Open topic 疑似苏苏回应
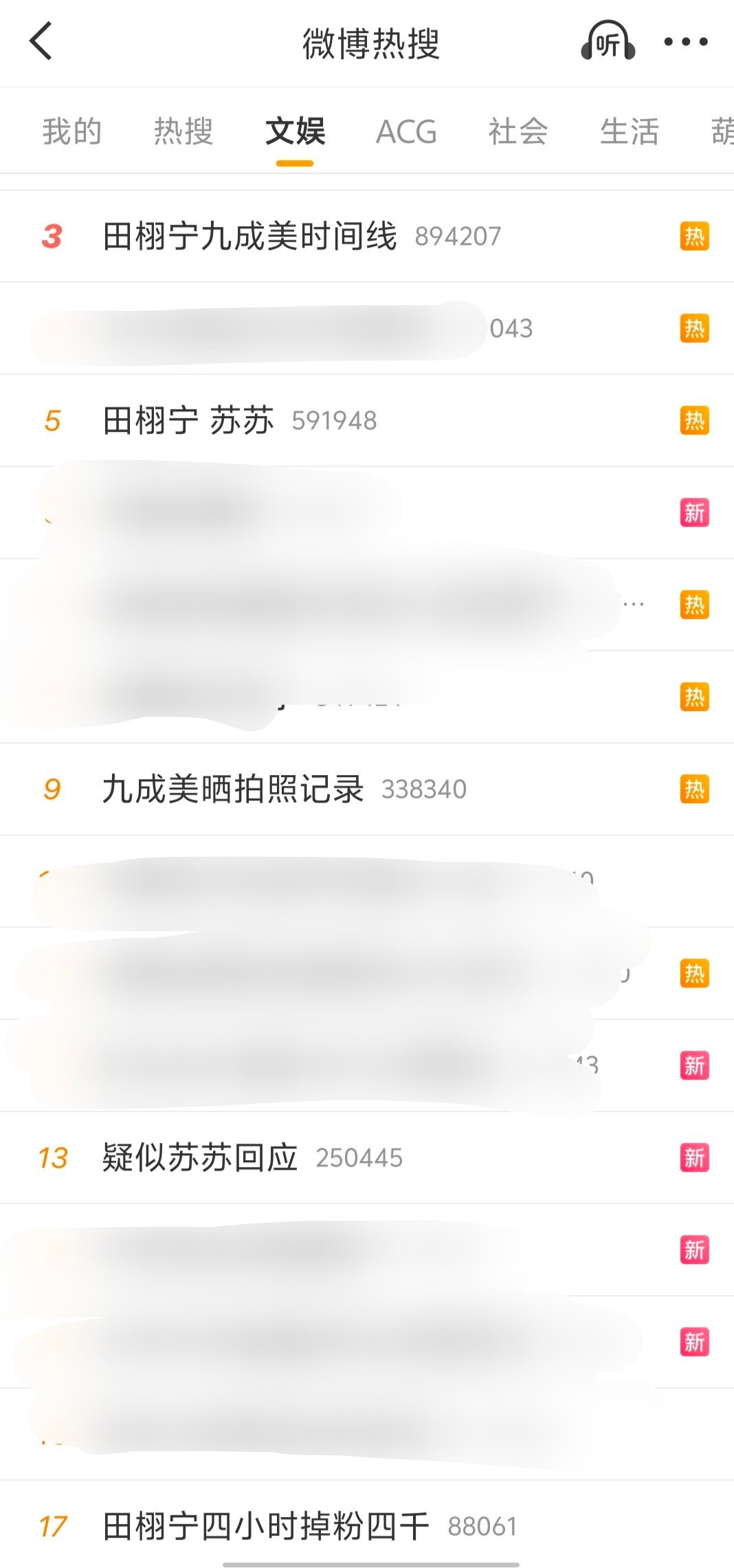Screen dimensions: 734x1568 pyautogui.click(x=199, y=1157)
